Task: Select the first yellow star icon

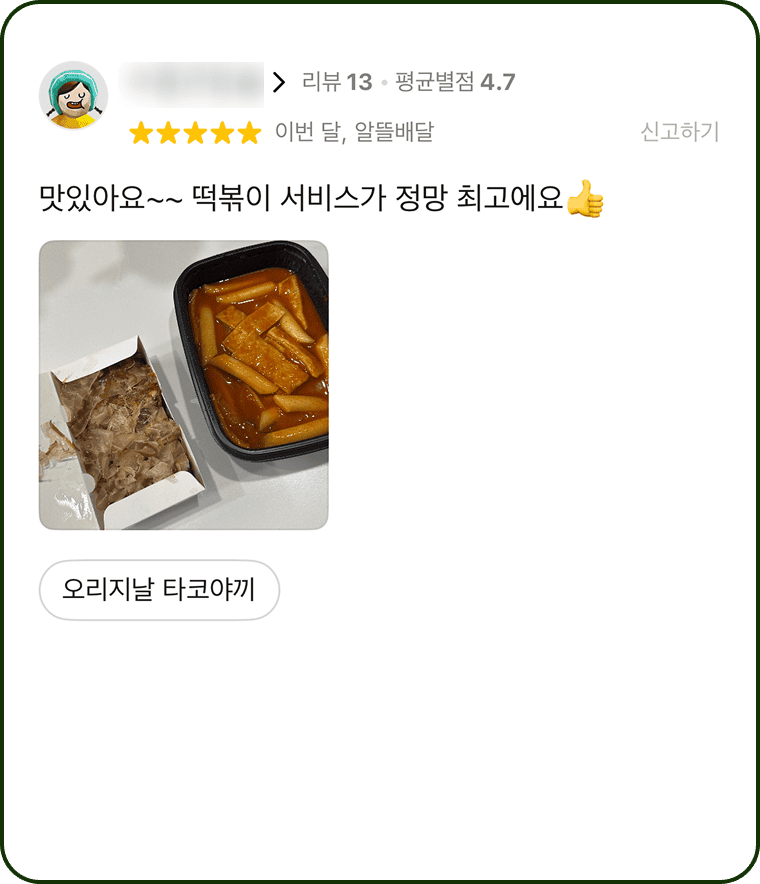Action: tap(143, 130)
